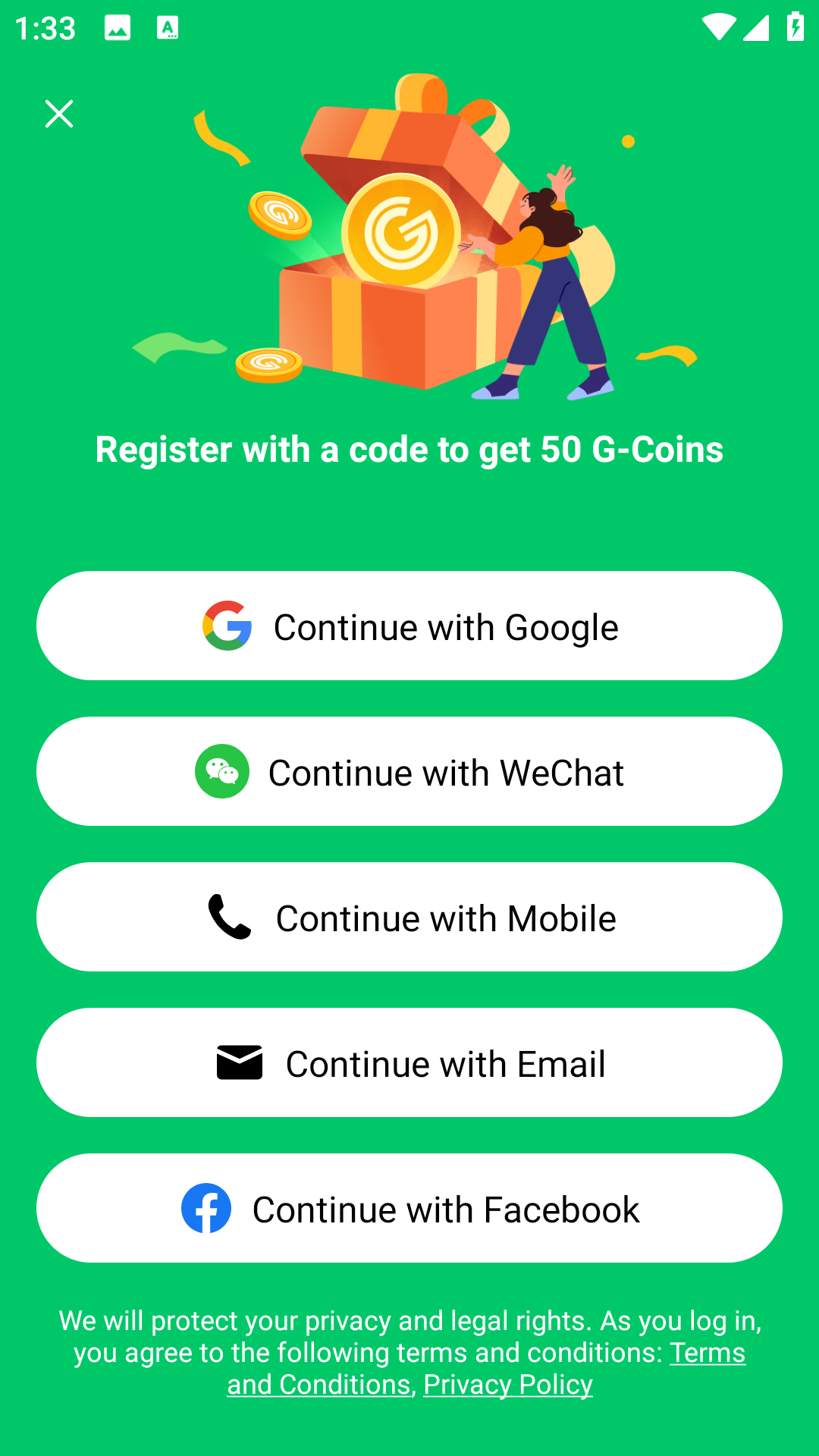Continue with Google sign-in

tap(409, 626)
